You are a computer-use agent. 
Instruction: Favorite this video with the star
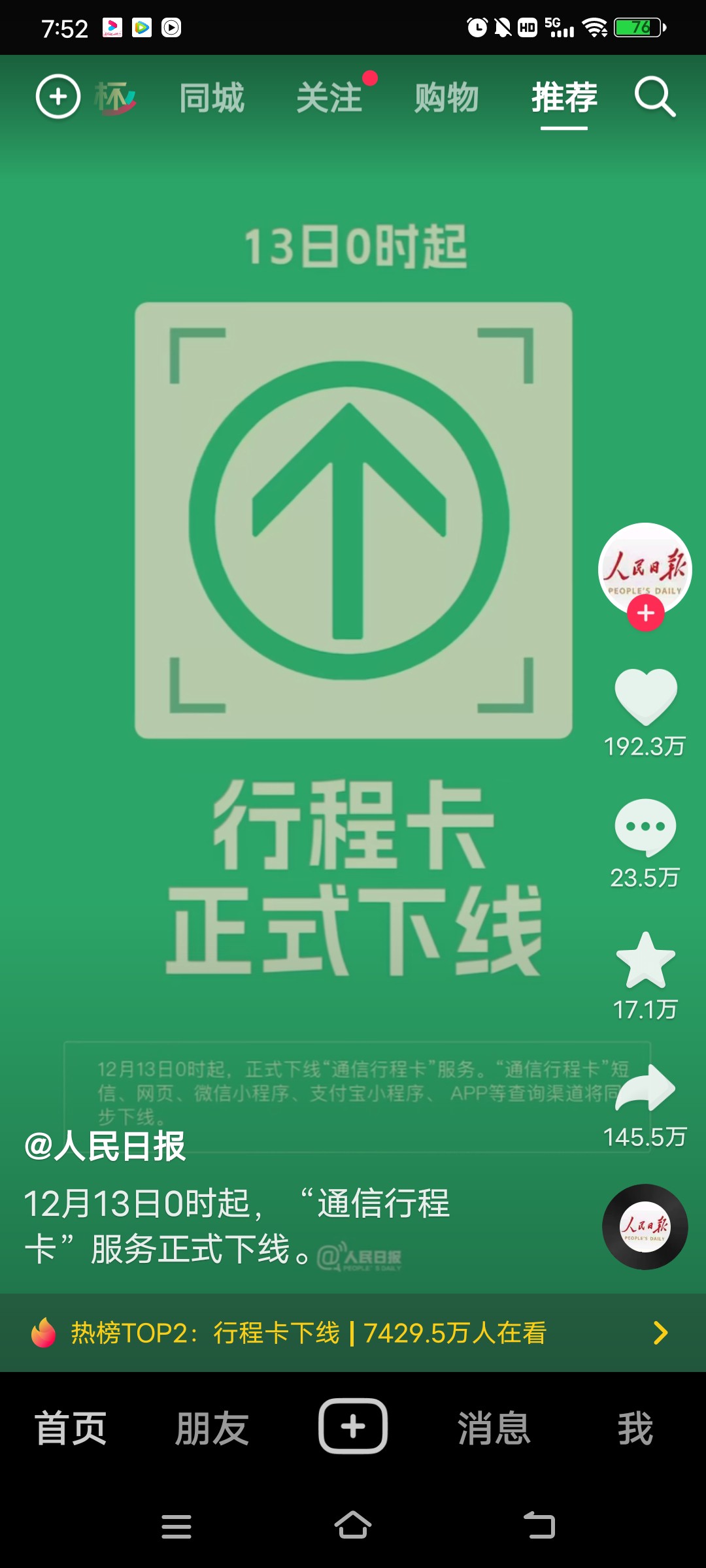645,960
